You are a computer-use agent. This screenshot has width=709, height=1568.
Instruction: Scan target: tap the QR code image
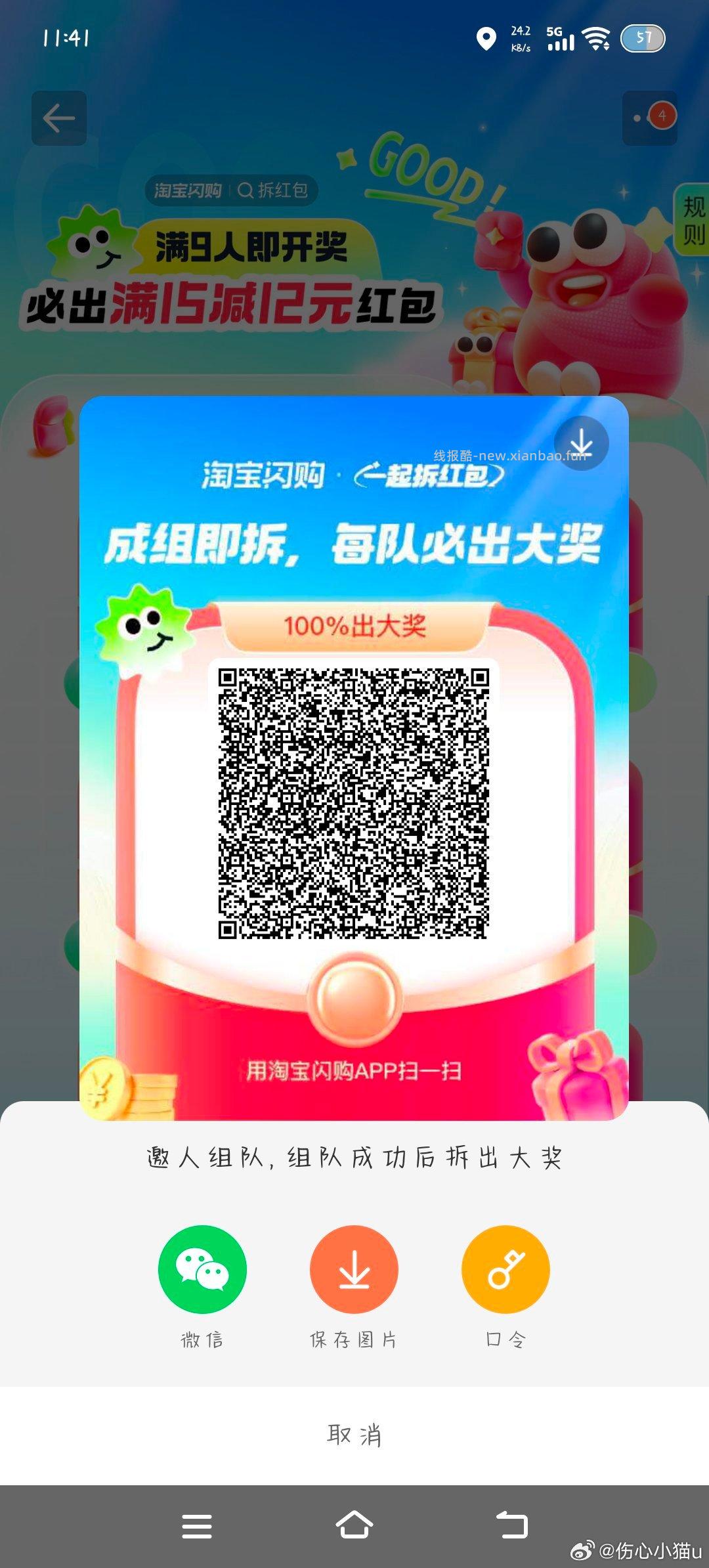pos(354,804)
